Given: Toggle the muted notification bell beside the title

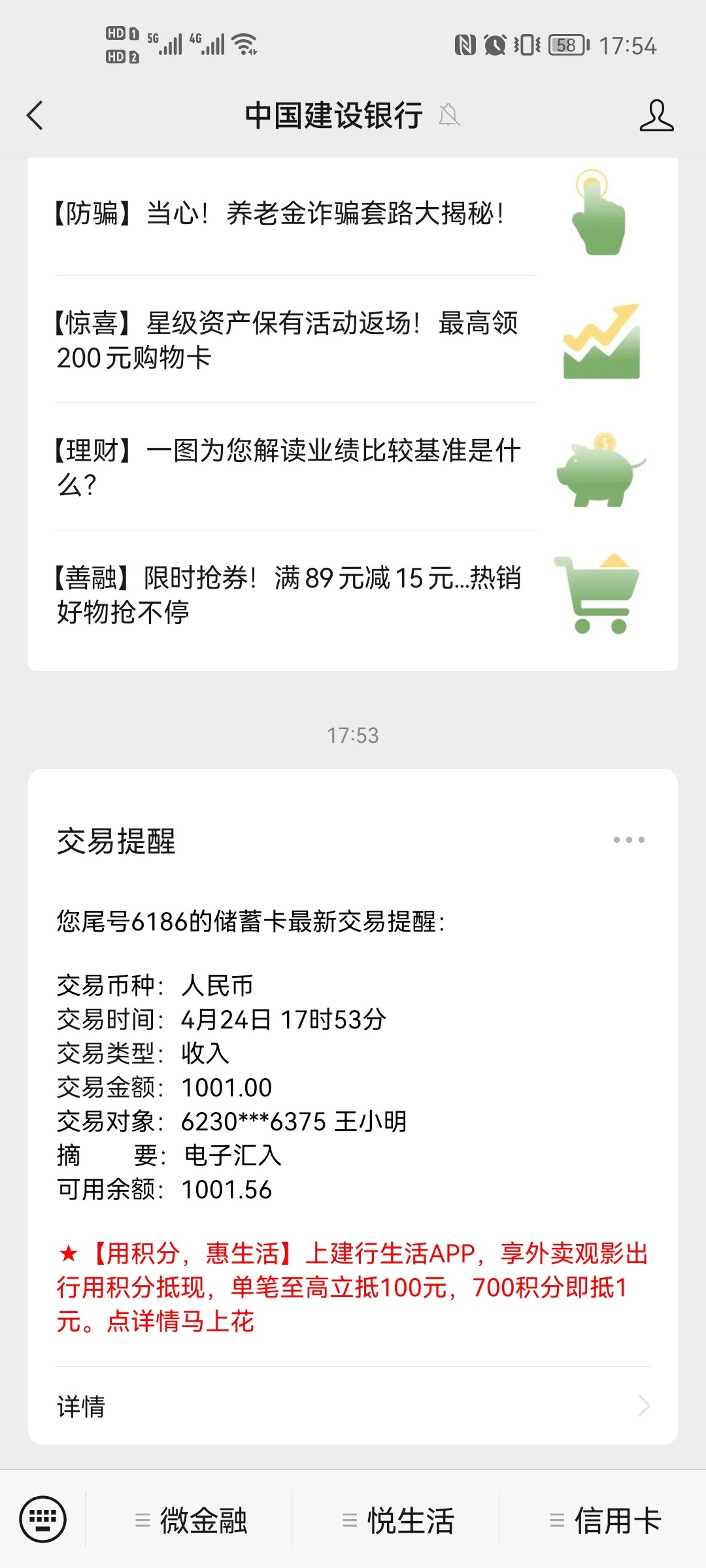Looking at the screenshot, I should (x=450, y=116).
